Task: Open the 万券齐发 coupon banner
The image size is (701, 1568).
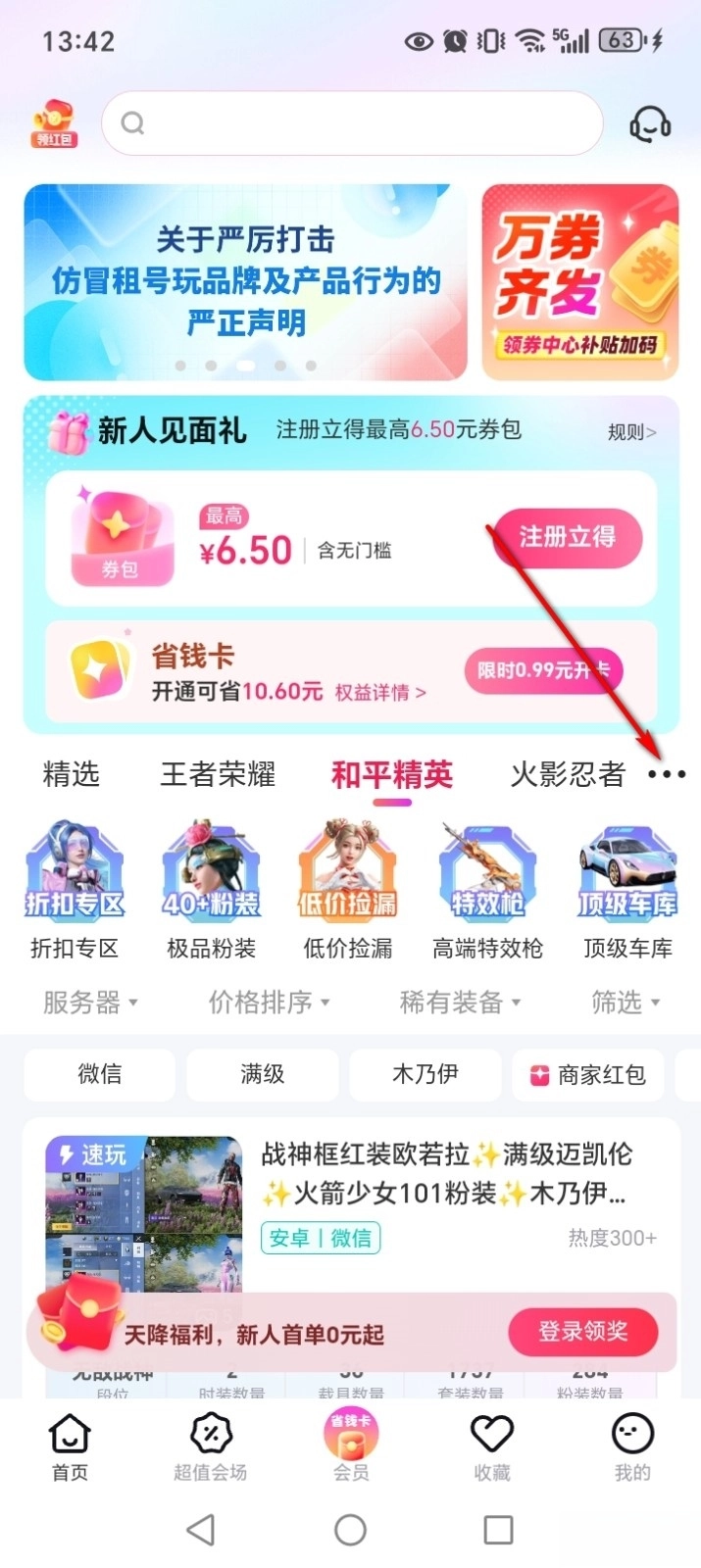Action: (x=579, y=282)
